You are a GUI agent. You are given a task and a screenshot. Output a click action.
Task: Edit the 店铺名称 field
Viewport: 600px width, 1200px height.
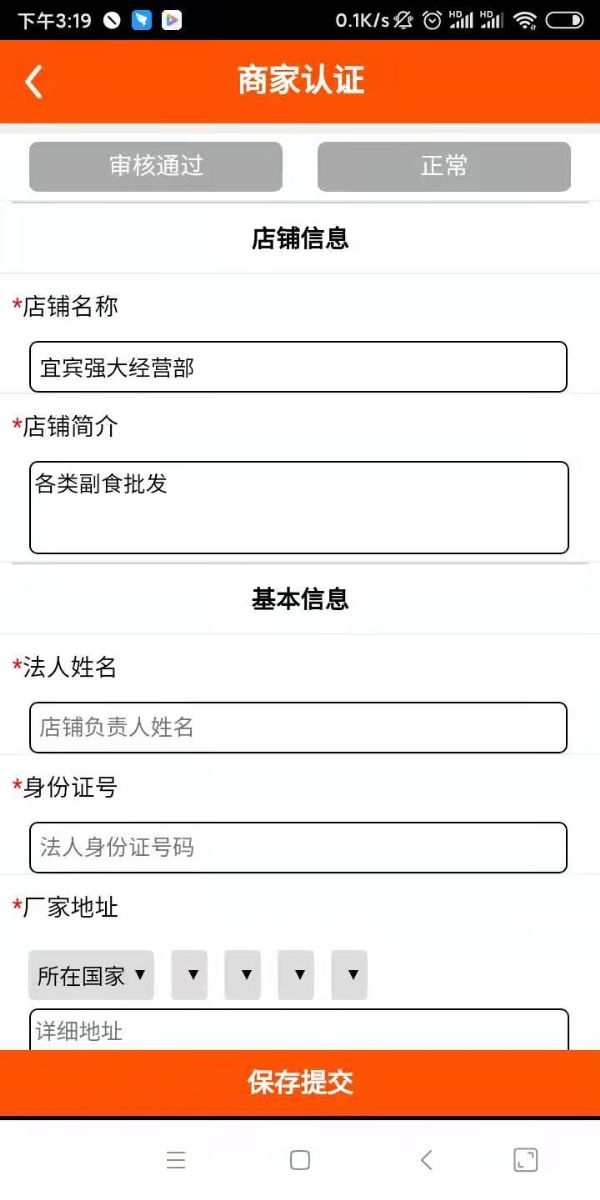(298, 367)
